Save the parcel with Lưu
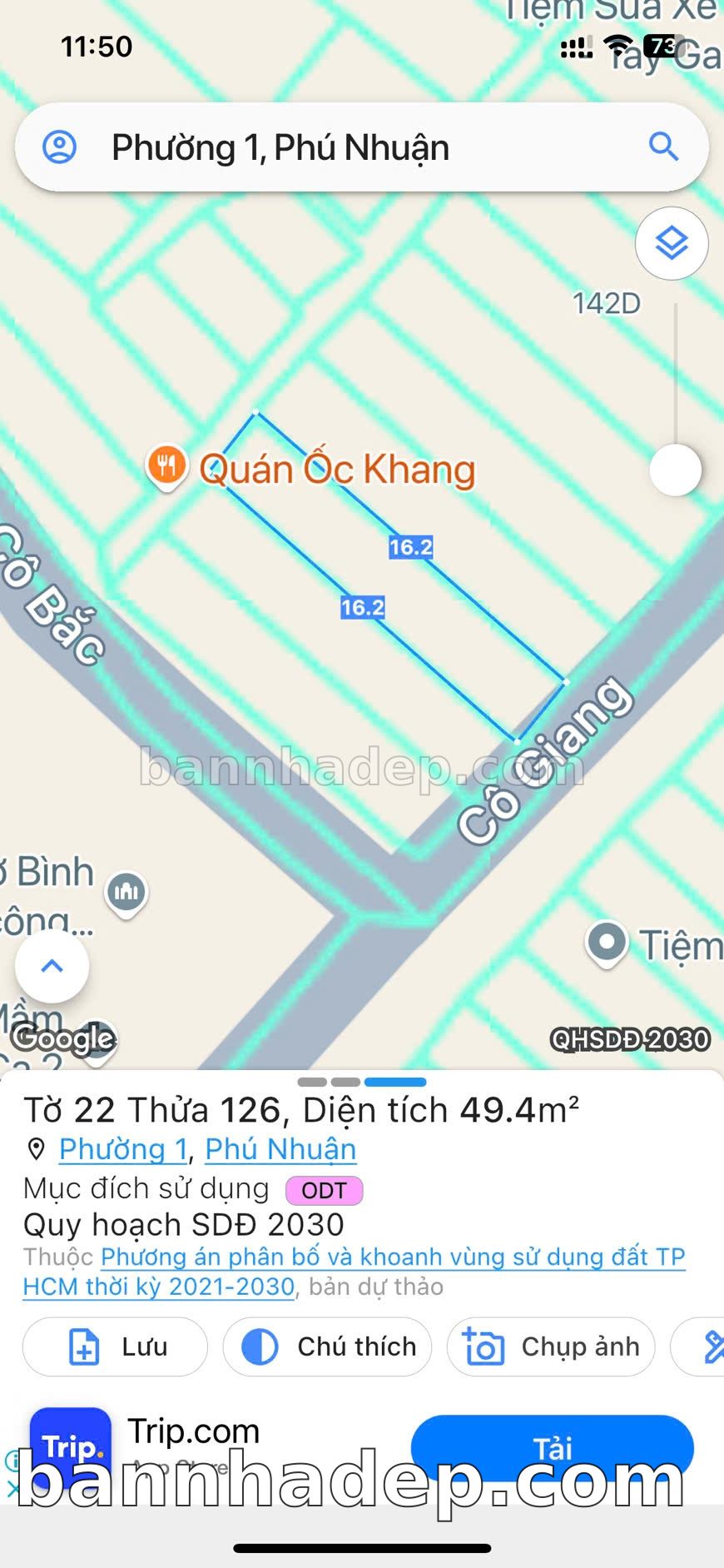This screenshot has width=724, height=1568. pos(115,1346)
